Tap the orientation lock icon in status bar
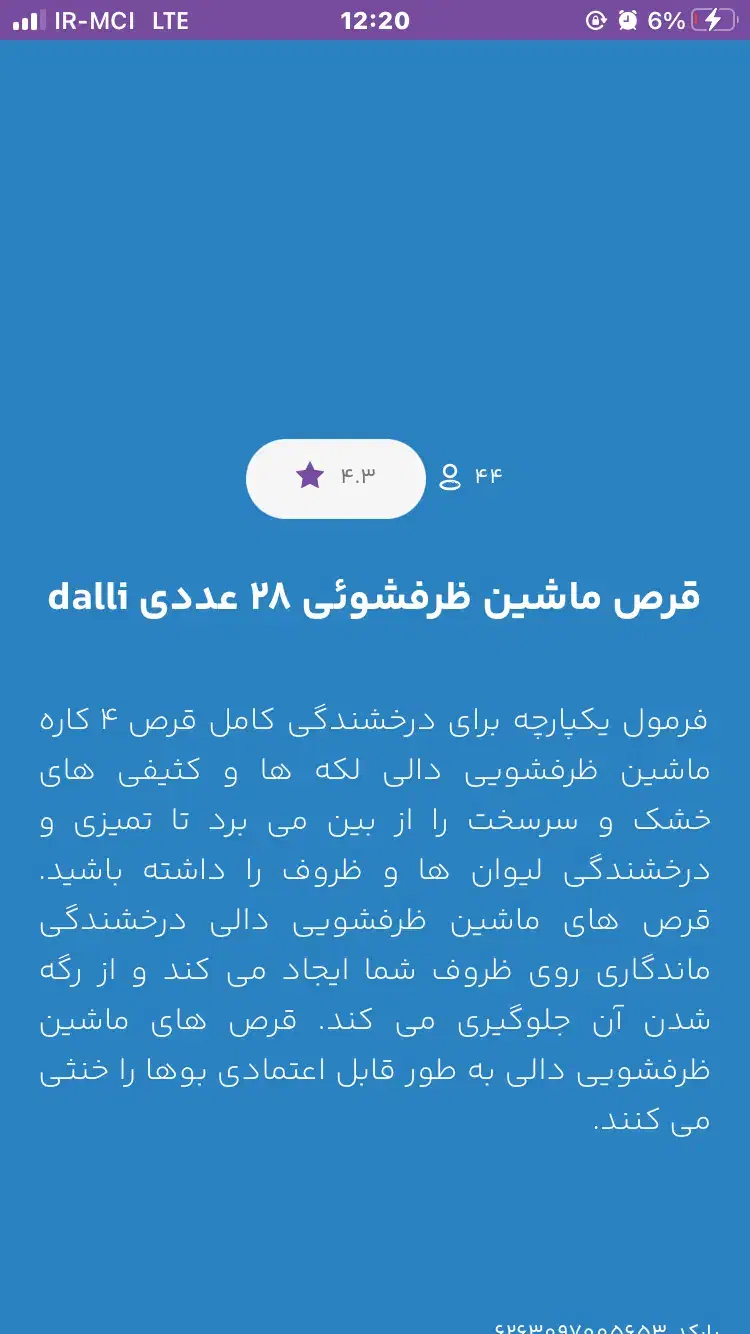 595,18
